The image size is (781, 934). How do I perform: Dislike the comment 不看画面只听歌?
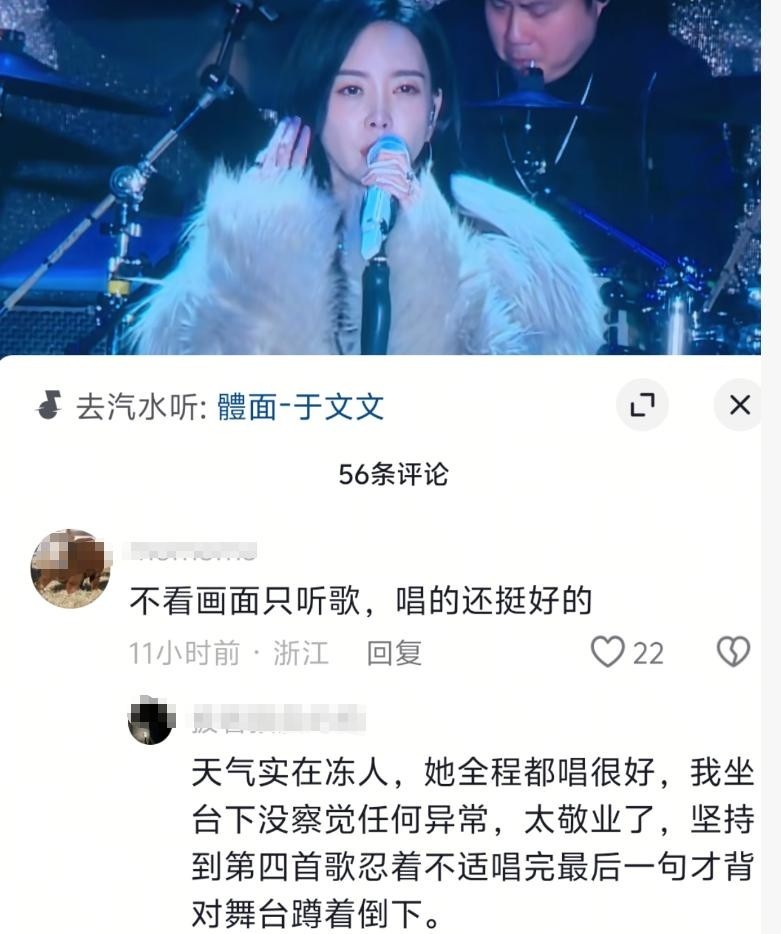[733, 652]
